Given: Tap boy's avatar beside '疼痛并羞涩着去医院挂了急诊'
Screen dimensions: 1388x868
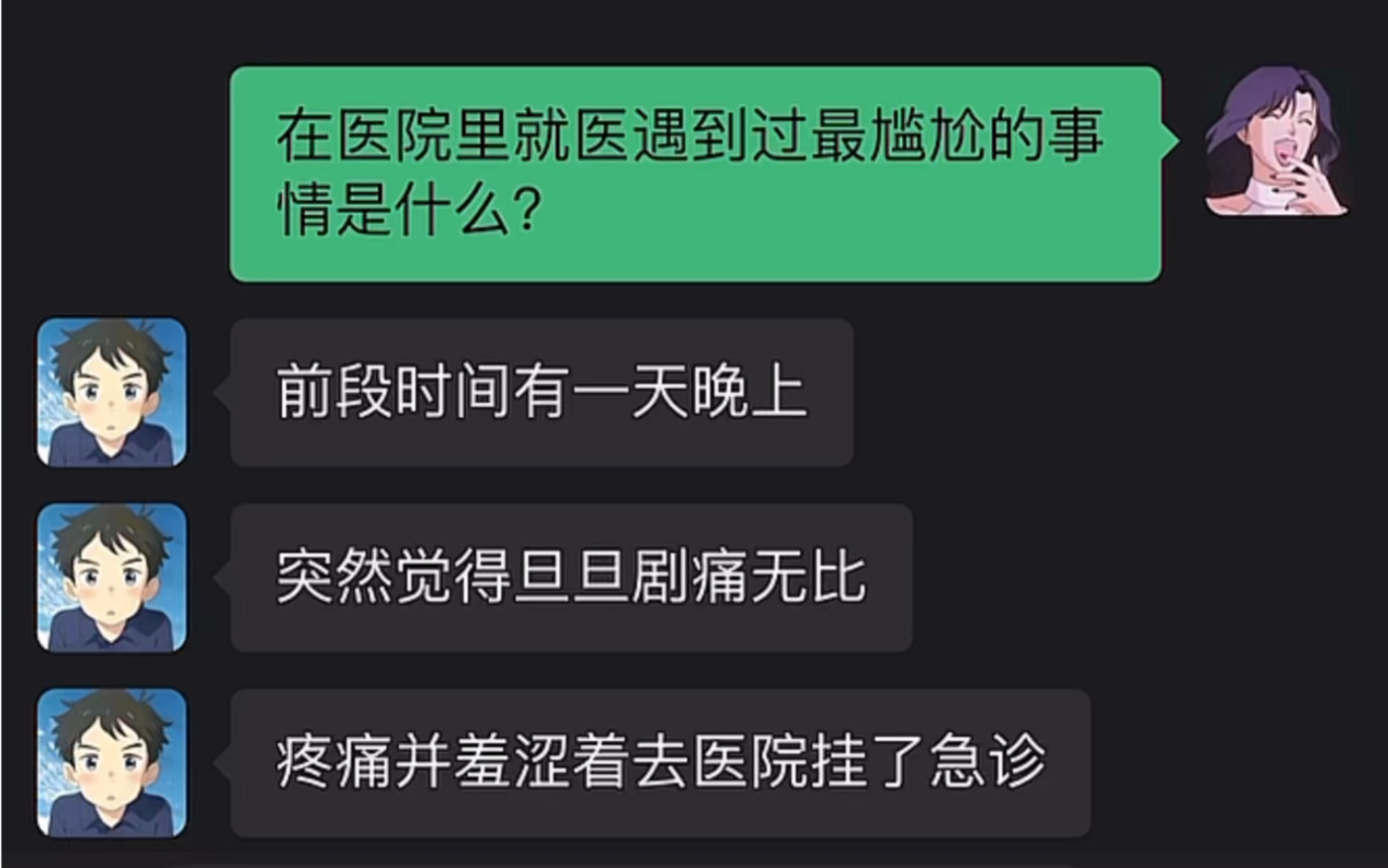Looking at the screenshot, I should coord(112,763).
